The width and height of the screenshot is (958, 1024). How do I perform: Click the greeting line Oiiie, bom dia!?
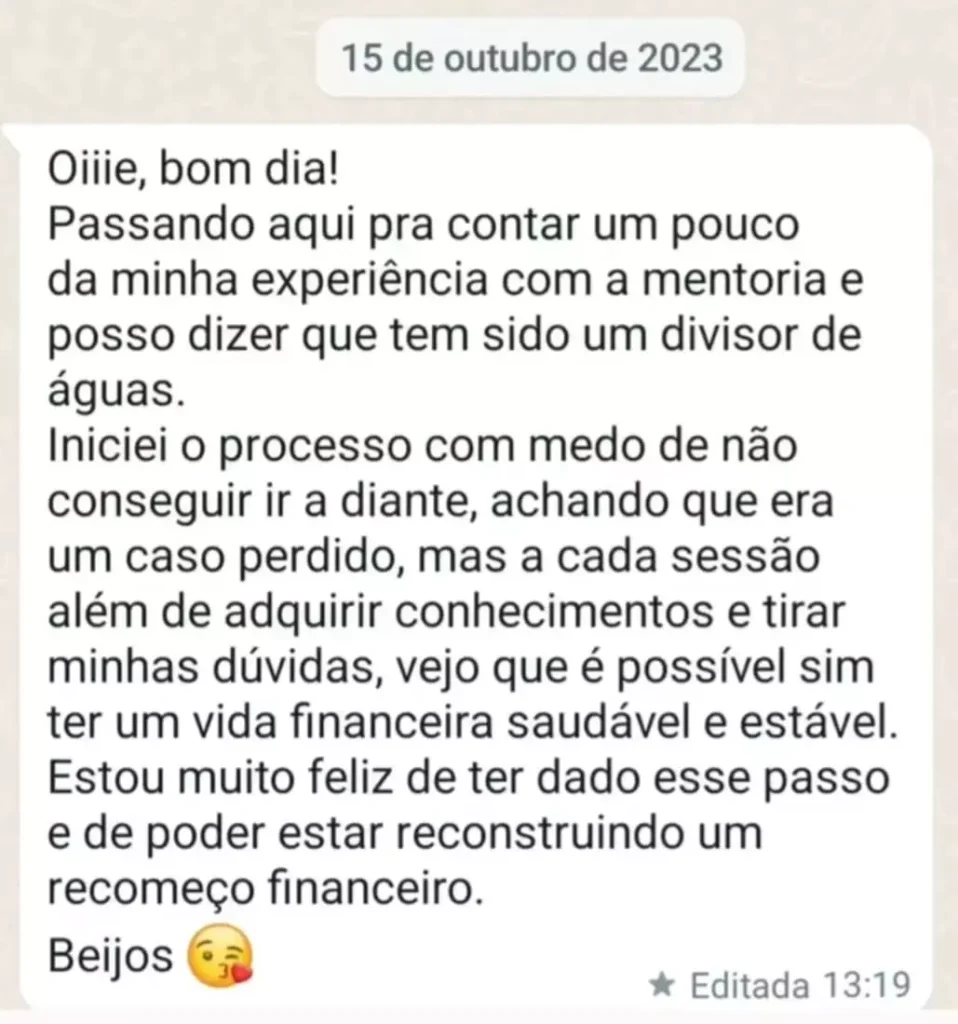pyautogui.click(x=195, y=168)
